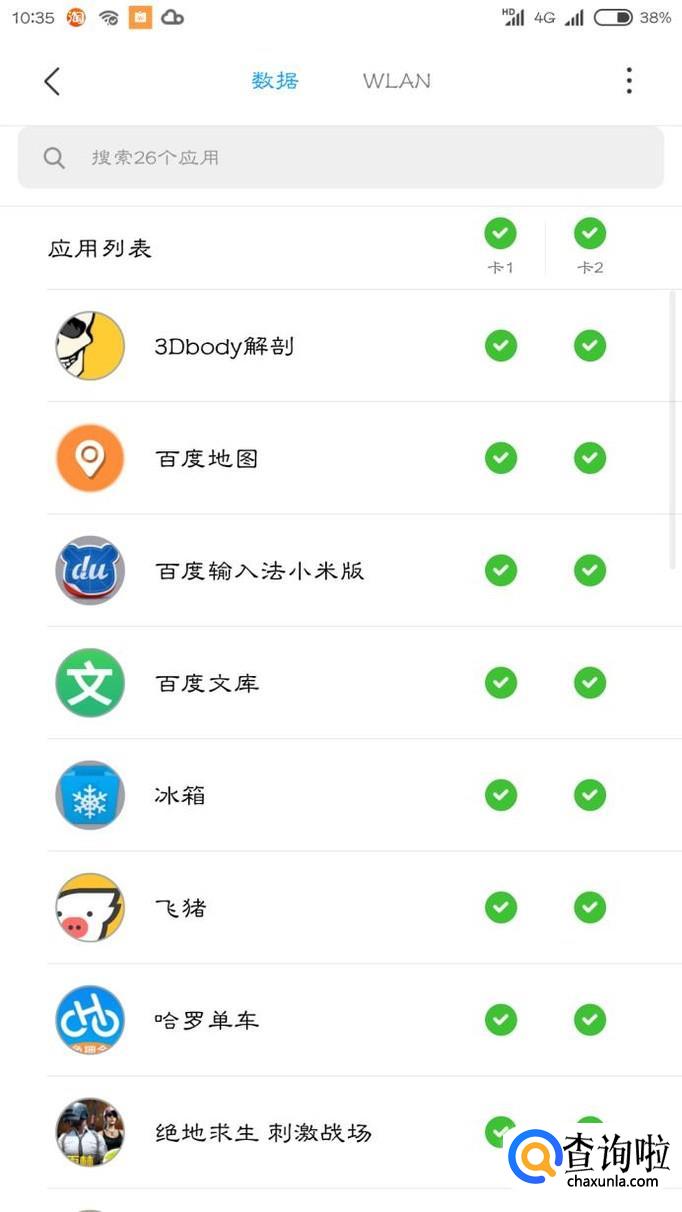The height and width of the screenshot is (1212, 682).
Task: Turn off 卡2 data for 百度输入法小米版
Action: click(x=590, y=570)
